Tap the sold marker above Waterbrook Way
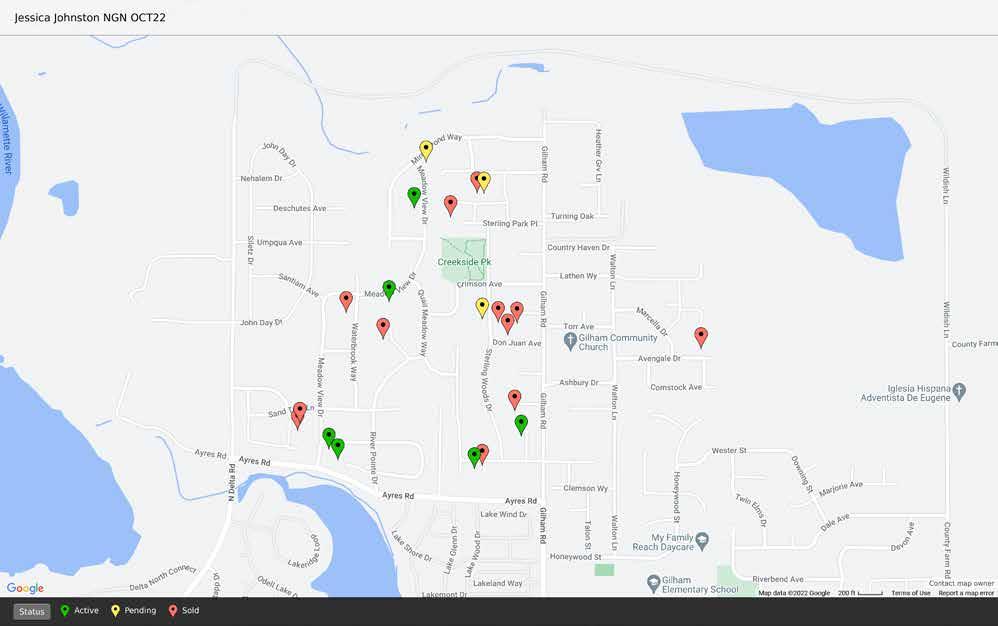The image size is (998, 626). click(x=346, y=300)
